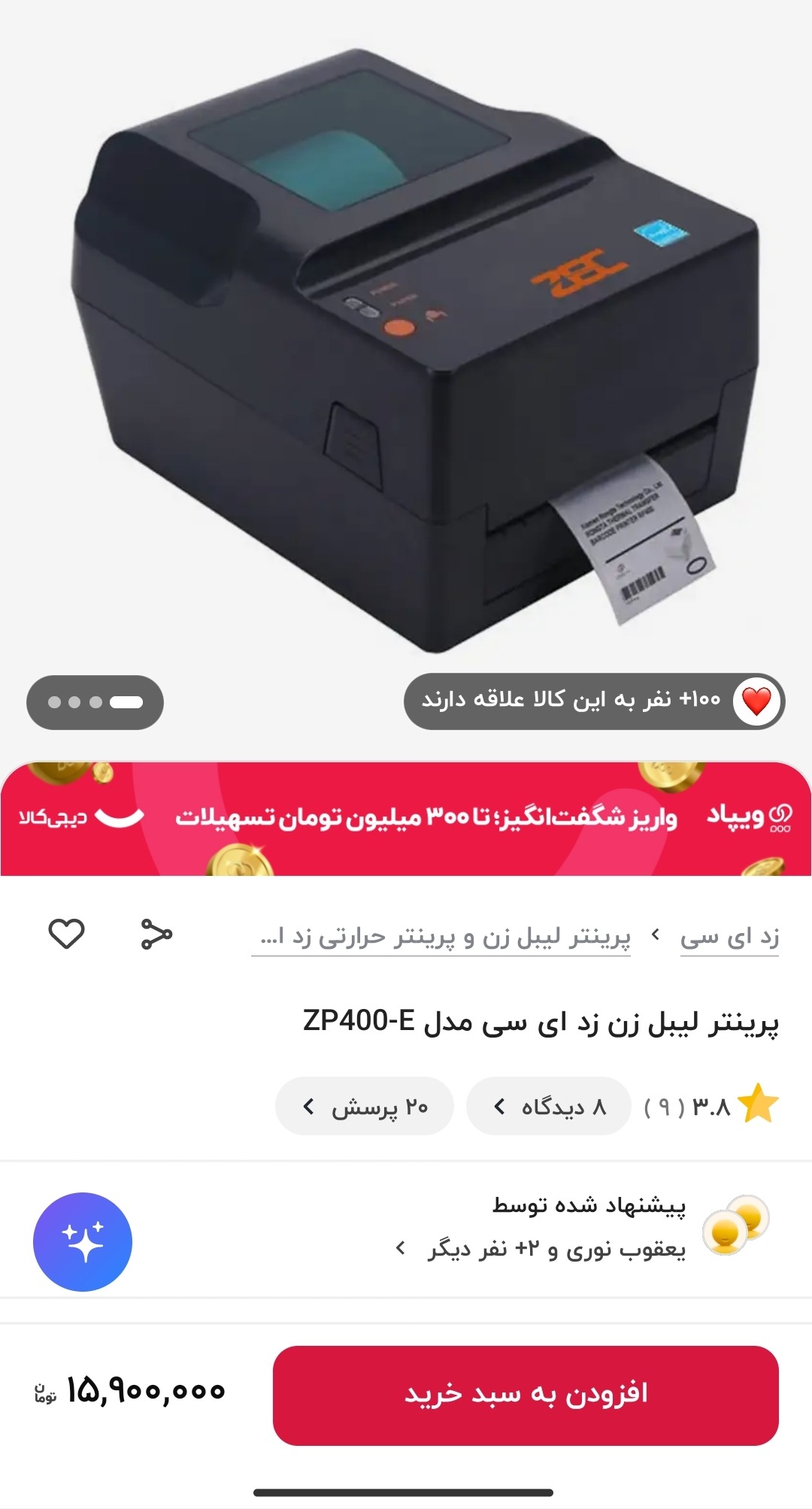Open the پرینتر لیبل زن category link
Viewport: 812px width, 1509px height.
coord(442,938)
